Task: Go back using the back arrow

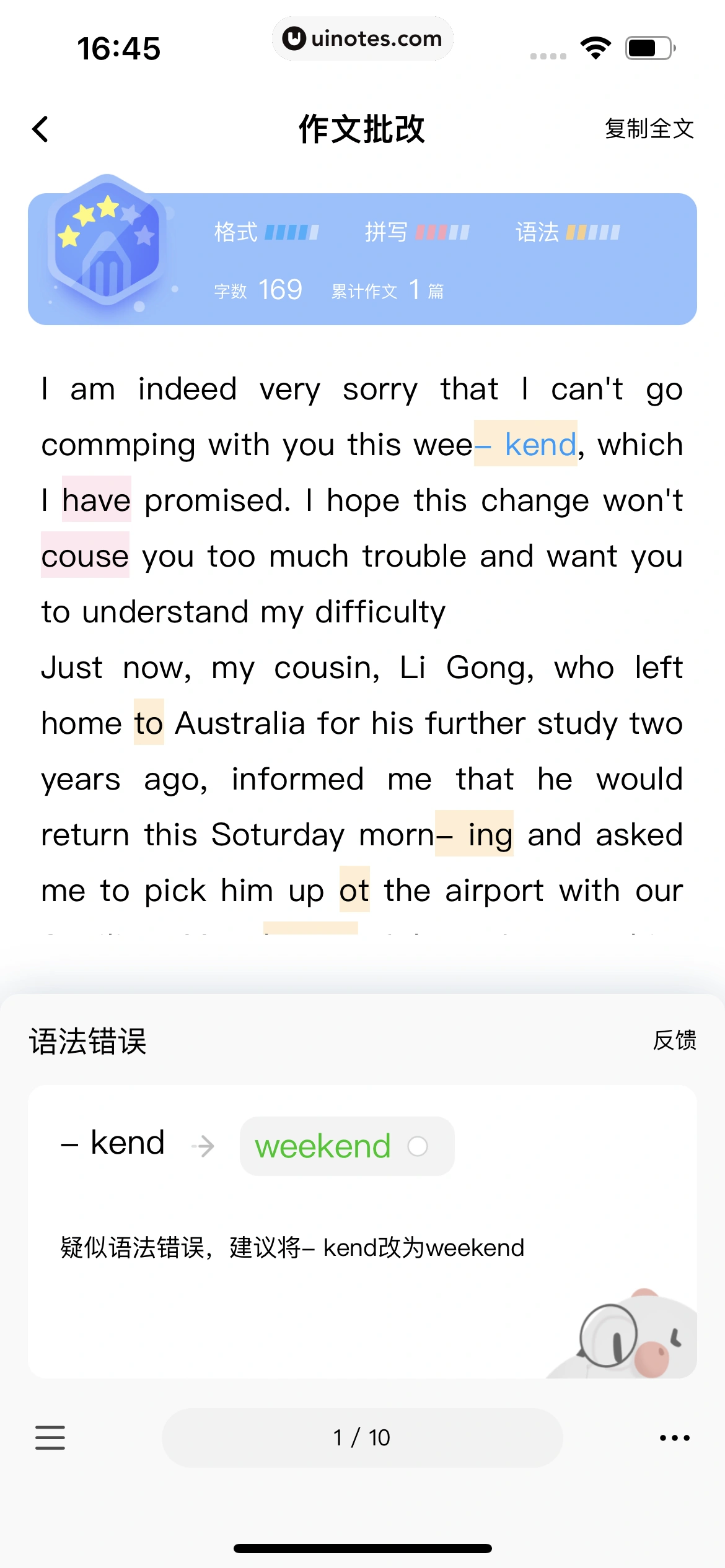Action: click(x=41, y=130)
